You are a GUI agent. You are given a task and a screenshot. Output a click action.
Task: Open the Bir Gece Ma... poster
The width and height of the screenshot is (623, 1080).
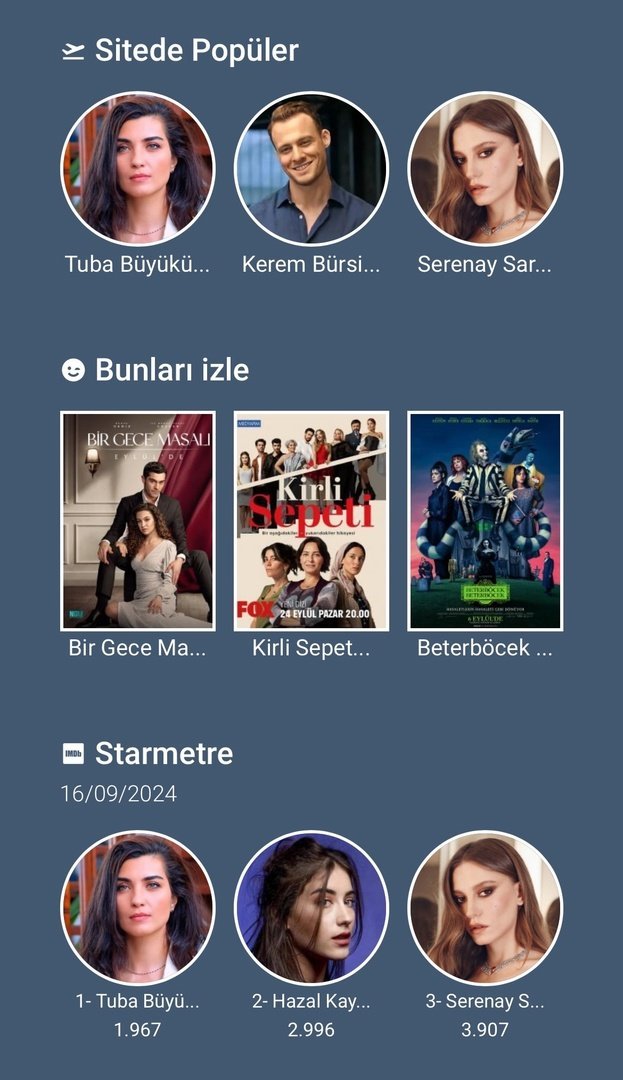(x=138, y=521)
